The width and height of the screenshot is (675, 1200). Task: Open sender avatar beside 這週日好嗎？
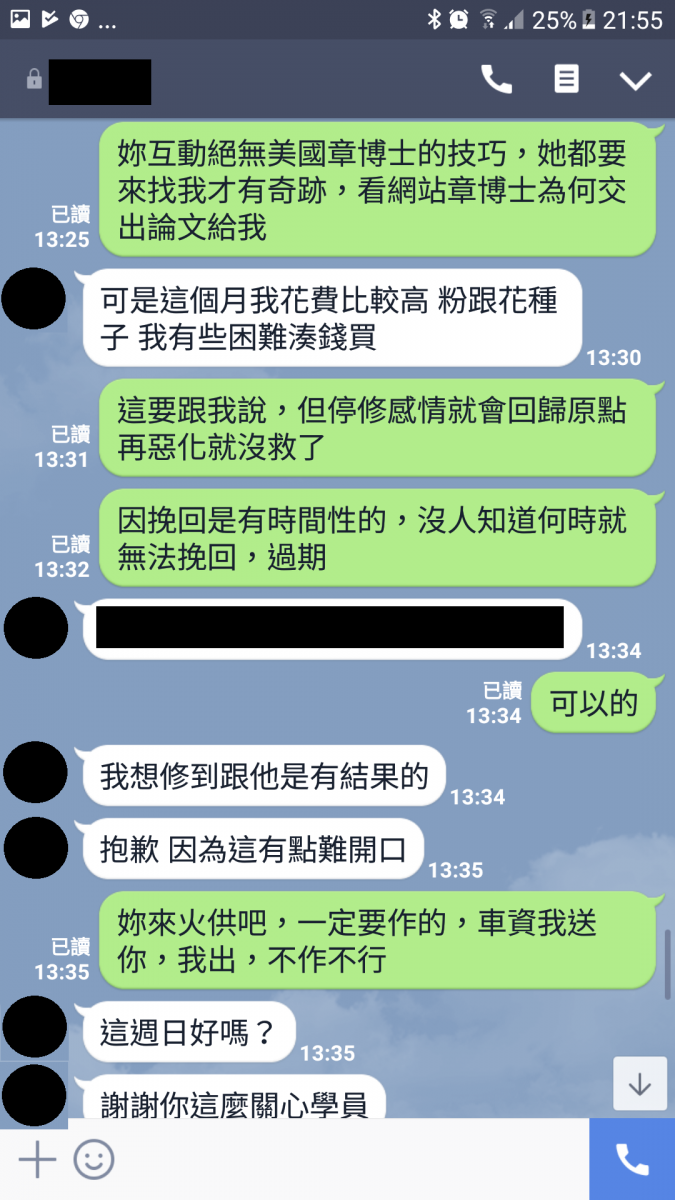click(35, 1027)
